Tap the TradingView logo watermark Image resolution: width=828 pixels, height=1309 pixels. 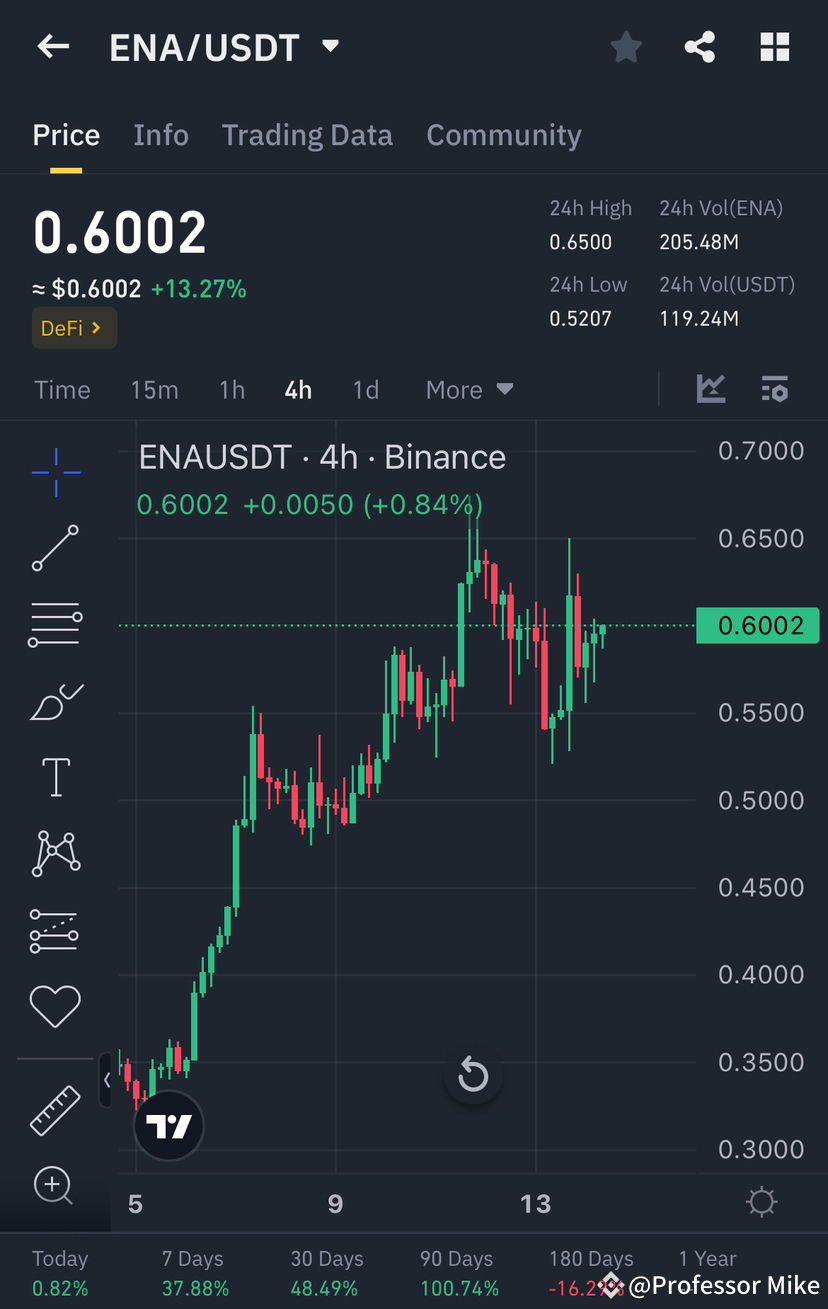(x=168, y=1125)
